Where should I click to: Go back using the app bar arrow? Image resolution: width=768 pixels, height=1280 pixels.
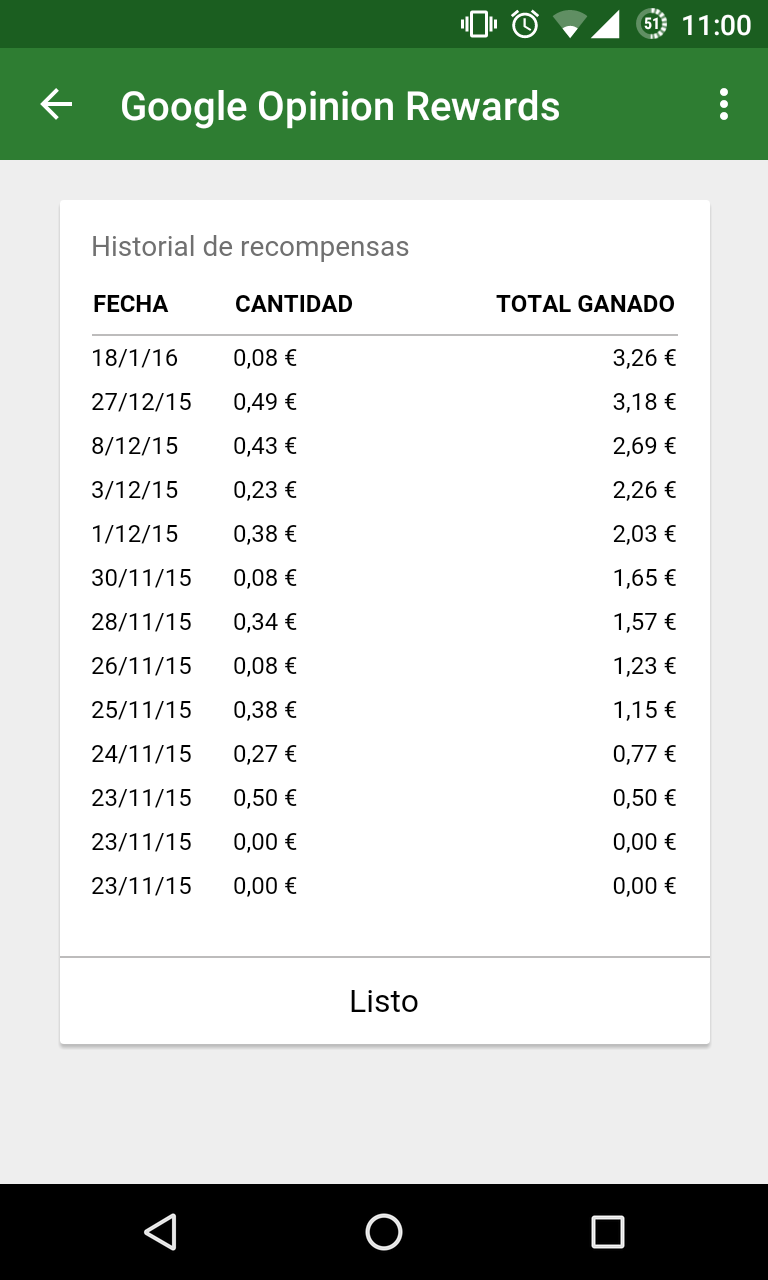point(57,105)
